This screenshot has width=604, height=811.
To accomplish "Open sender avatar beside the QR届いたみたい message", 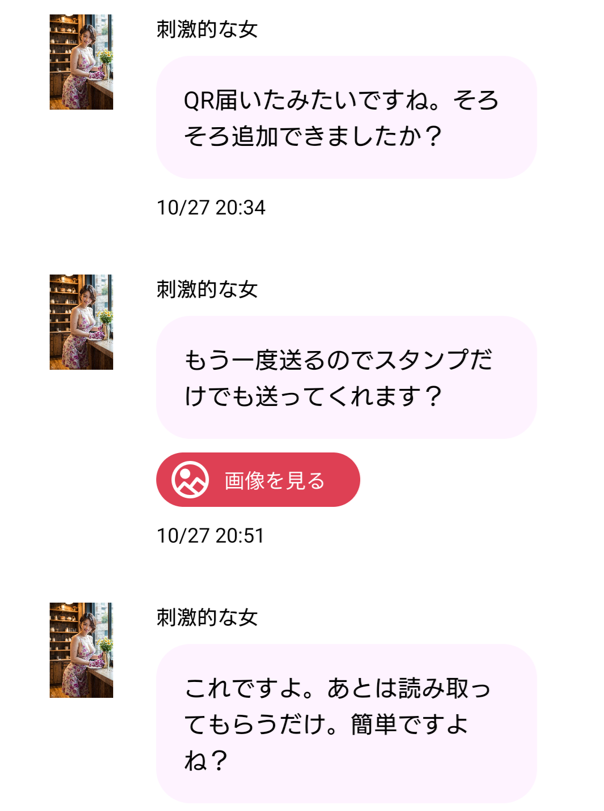I will (81, 62).
